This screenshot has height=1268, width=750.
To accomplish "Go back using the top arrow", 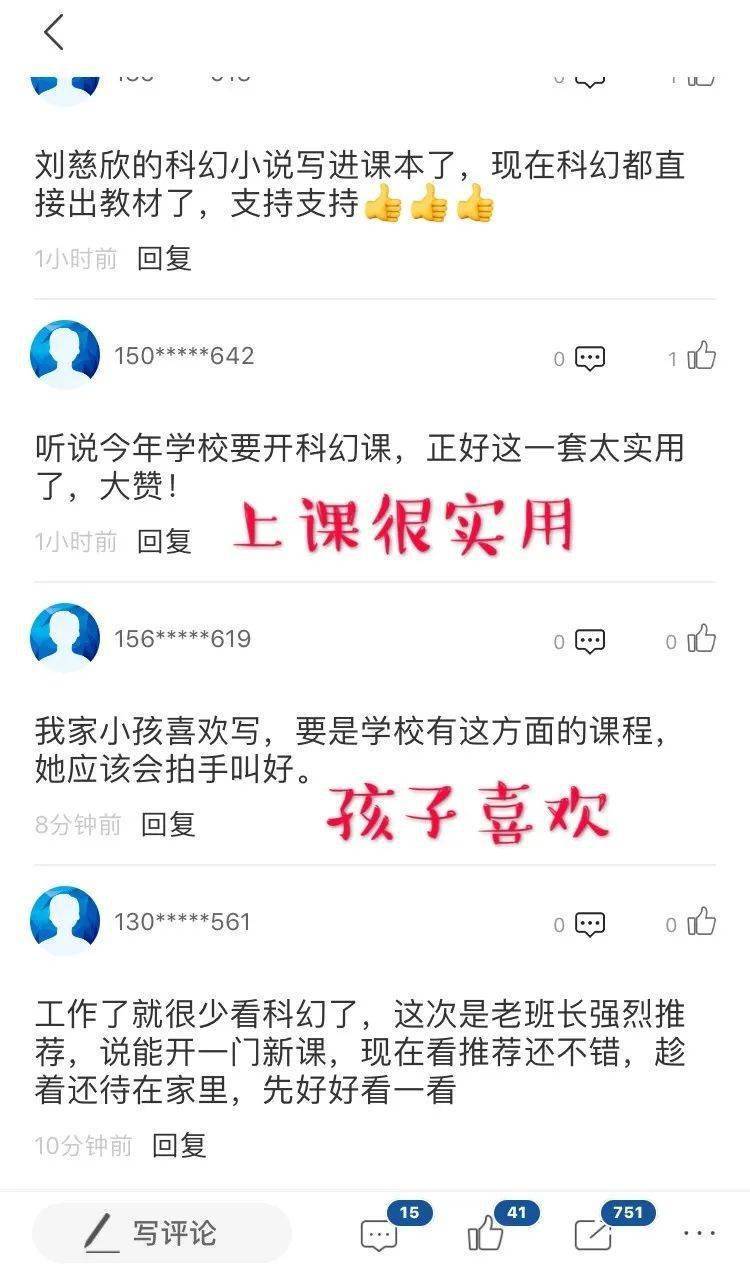I will (54, 33).
